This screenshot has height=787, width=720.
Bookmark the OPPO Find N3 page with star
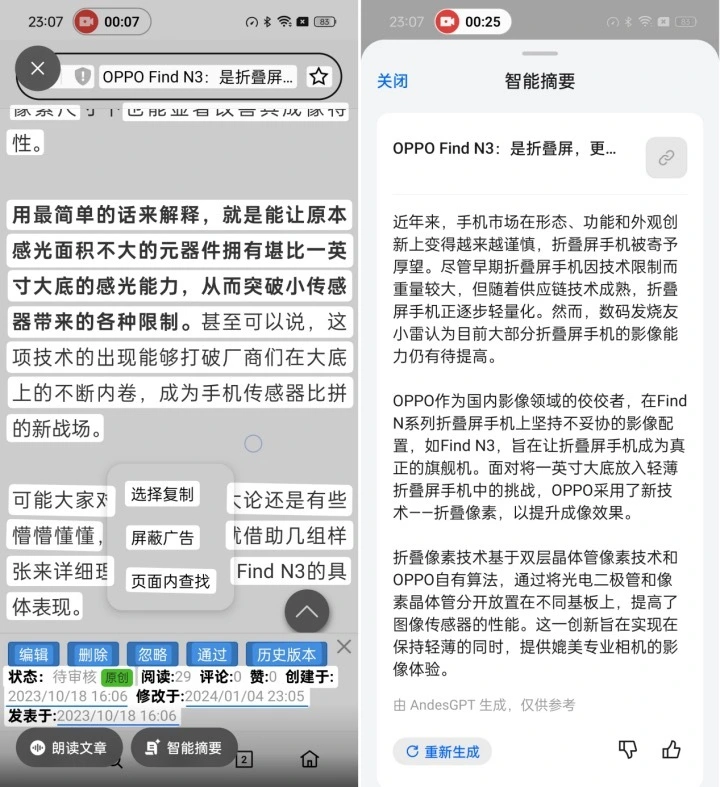click(318, 77)
